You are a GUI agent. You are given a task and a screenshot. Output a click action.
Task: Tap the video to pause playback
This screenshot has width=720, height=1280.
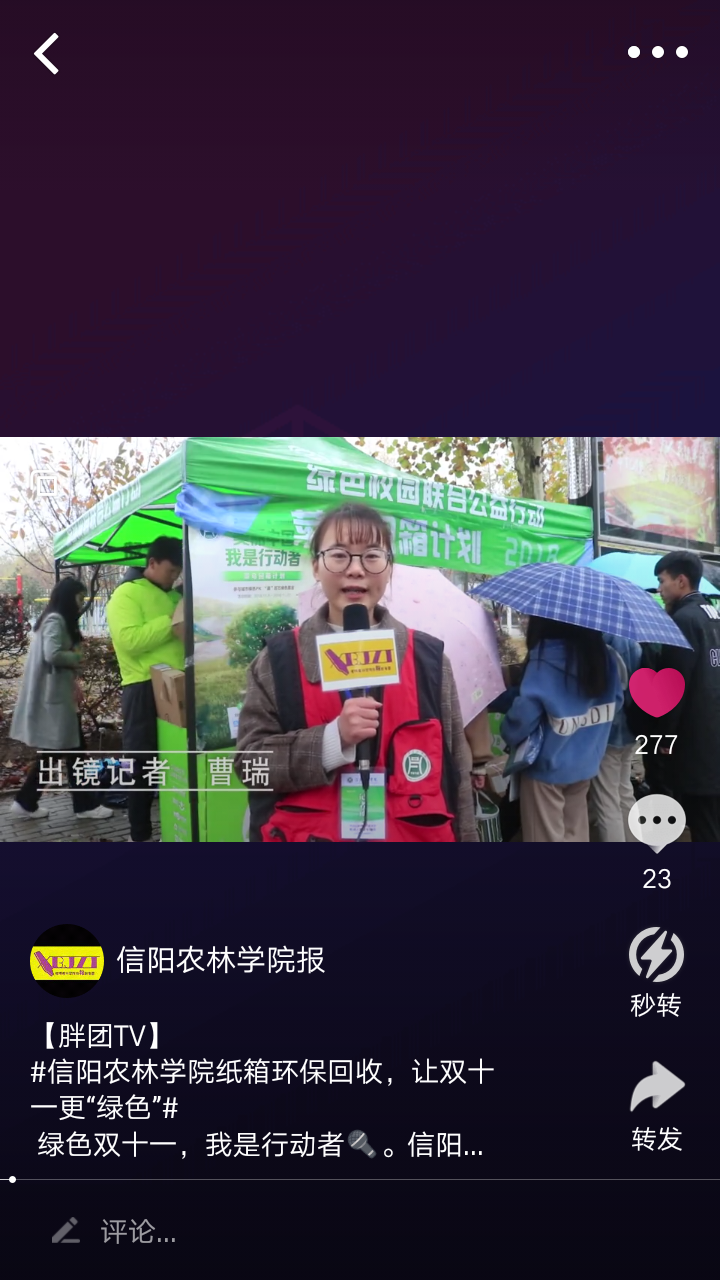tap(360, 640)
